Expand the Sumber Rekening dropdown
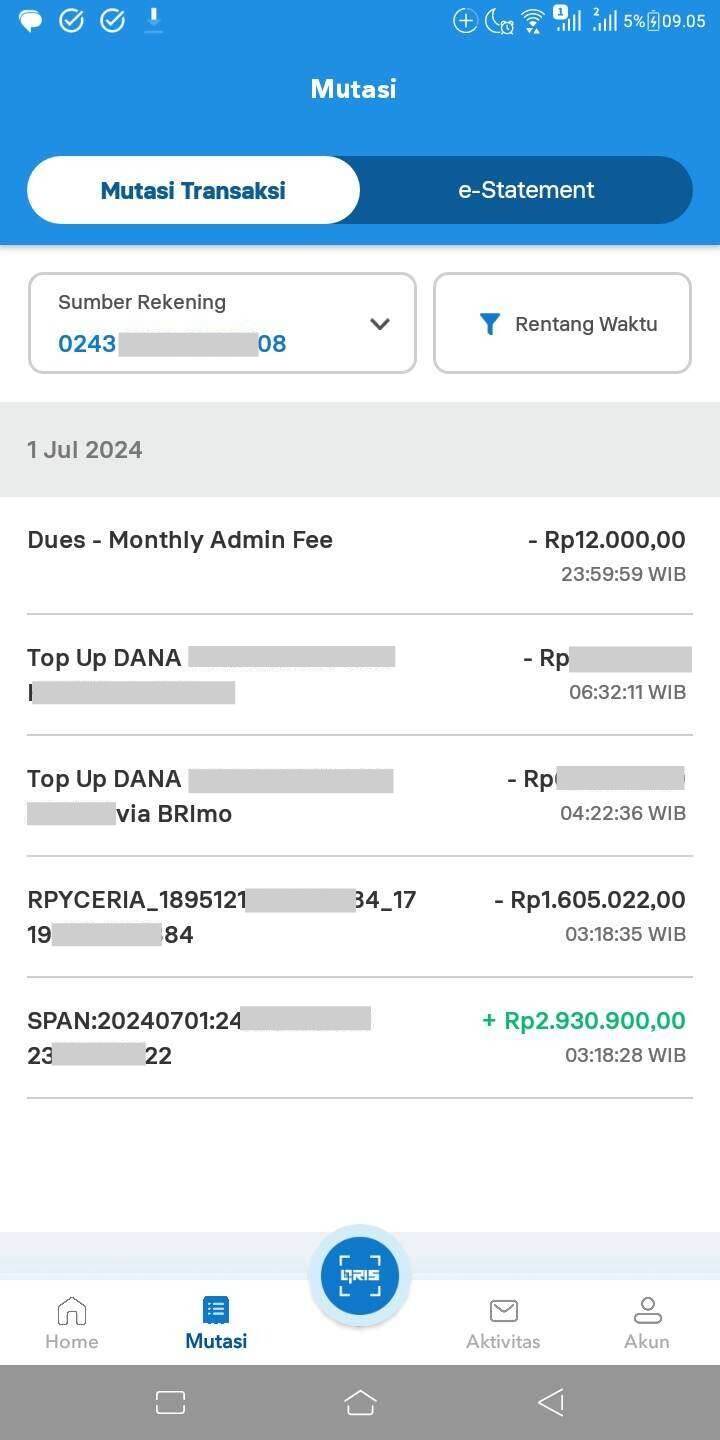The width and height of the screenshot is (720, 1440). tap(222, 323)
